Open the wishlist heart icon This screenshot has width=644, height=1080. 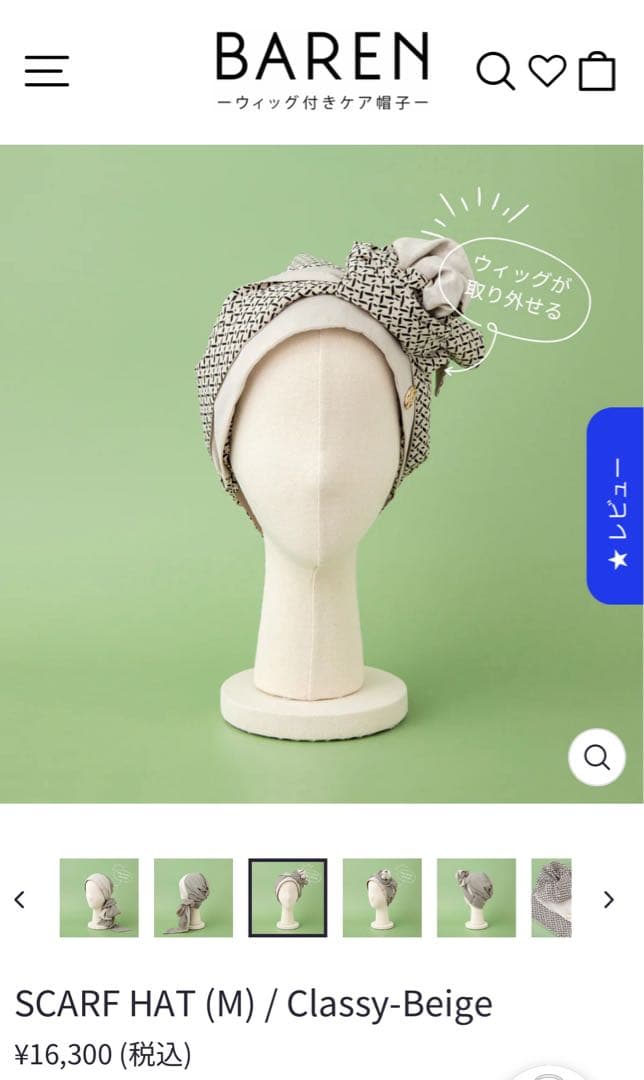pyautogui.click(x=547, y=71)
